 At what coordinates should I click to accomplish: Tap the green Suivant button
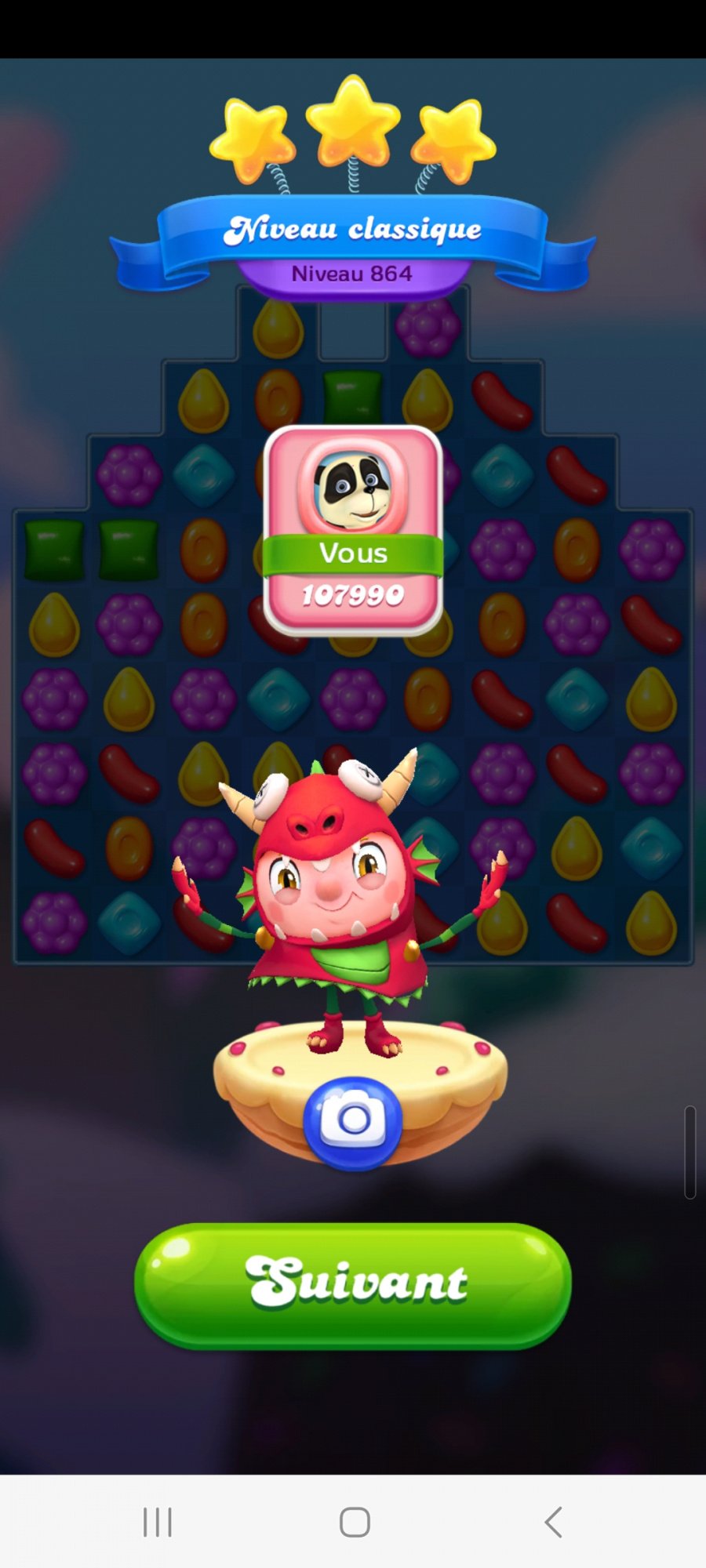click(353, 1284)
